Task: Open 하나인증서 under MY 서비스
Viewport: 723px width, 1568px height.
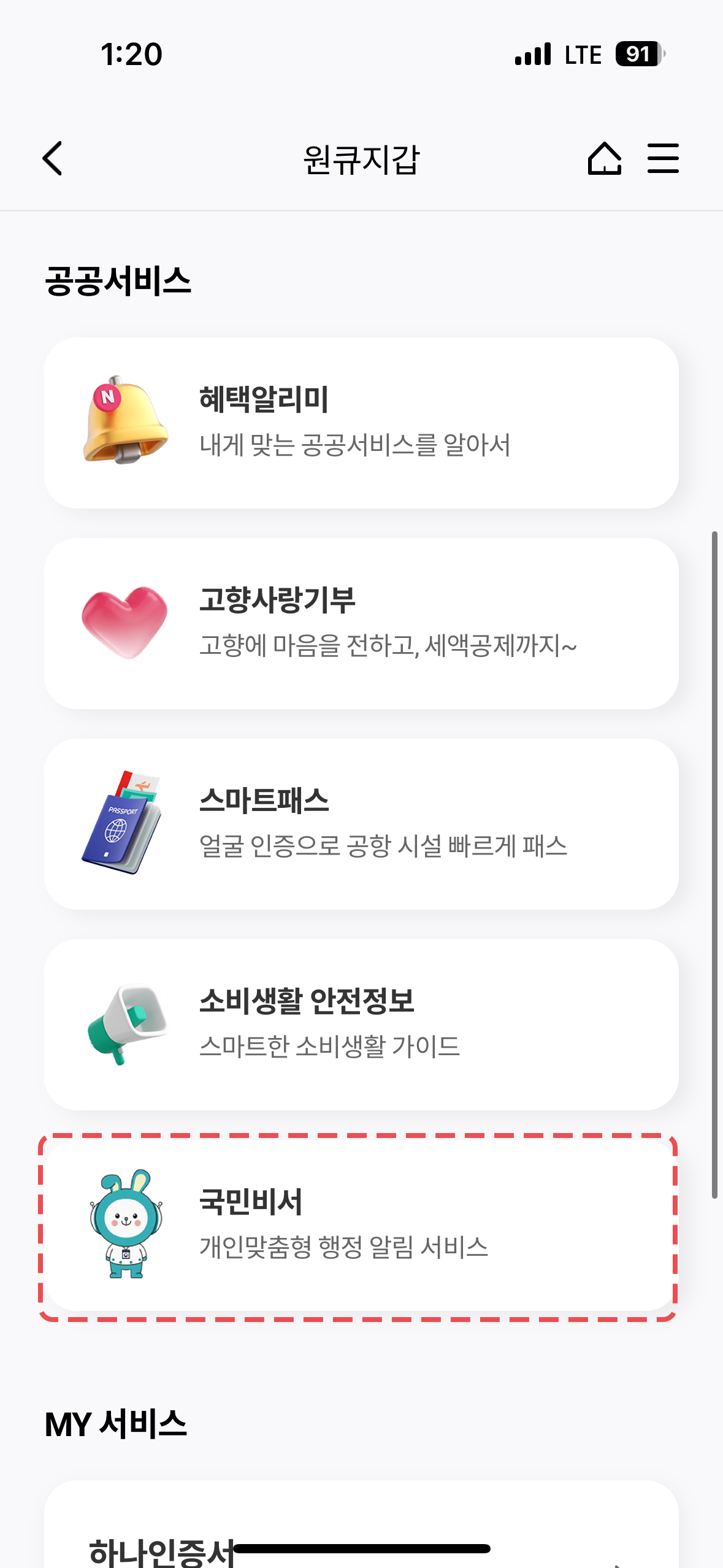Action: click(361, 1534)
